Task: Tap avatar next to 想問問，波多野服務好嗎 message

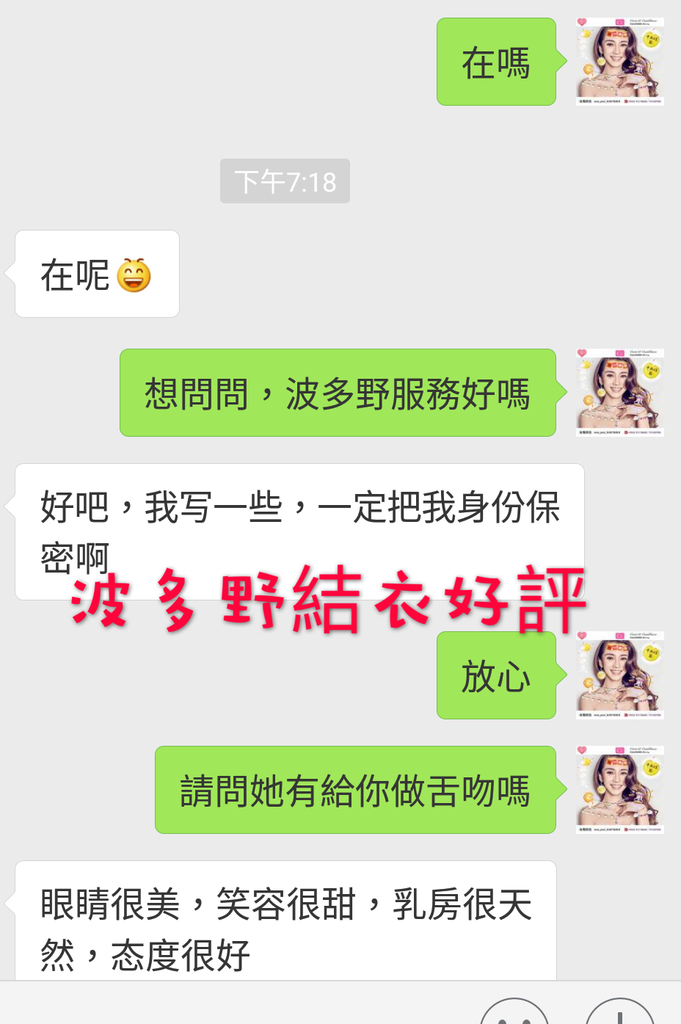Action: pos(620,392)
